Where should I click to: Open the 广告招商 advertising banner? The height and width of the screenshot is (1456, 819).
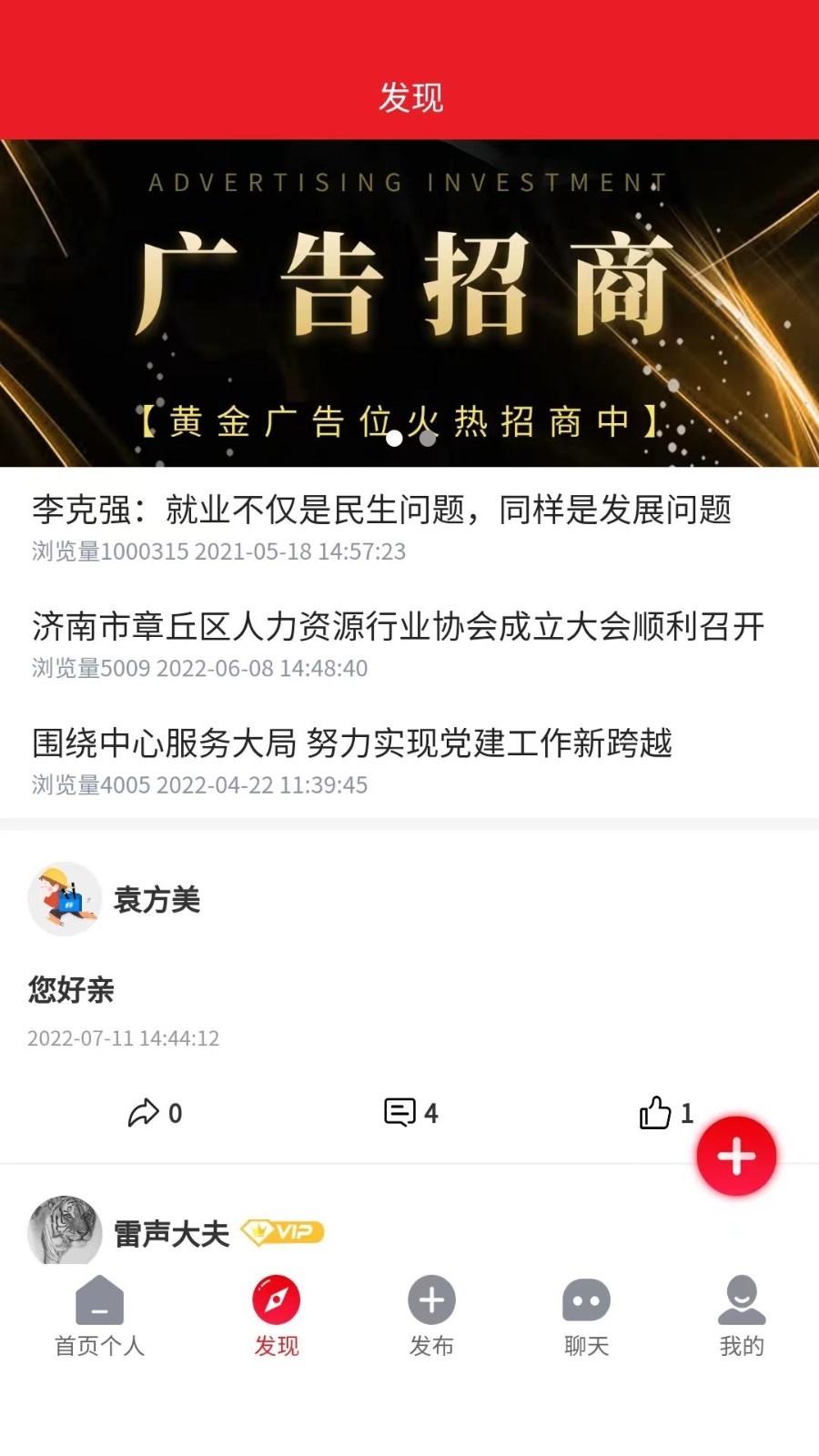(409, 303)
